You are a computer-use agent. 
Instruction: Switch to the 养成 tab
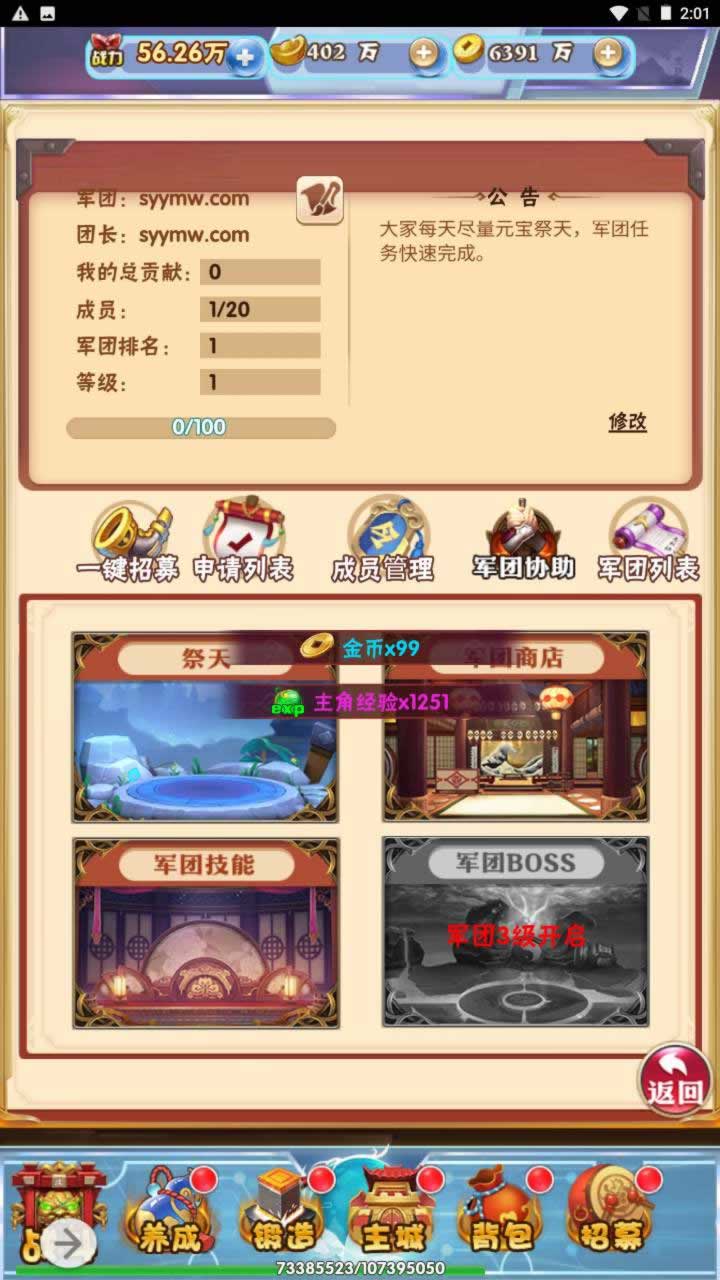(x=170, y=1212)
